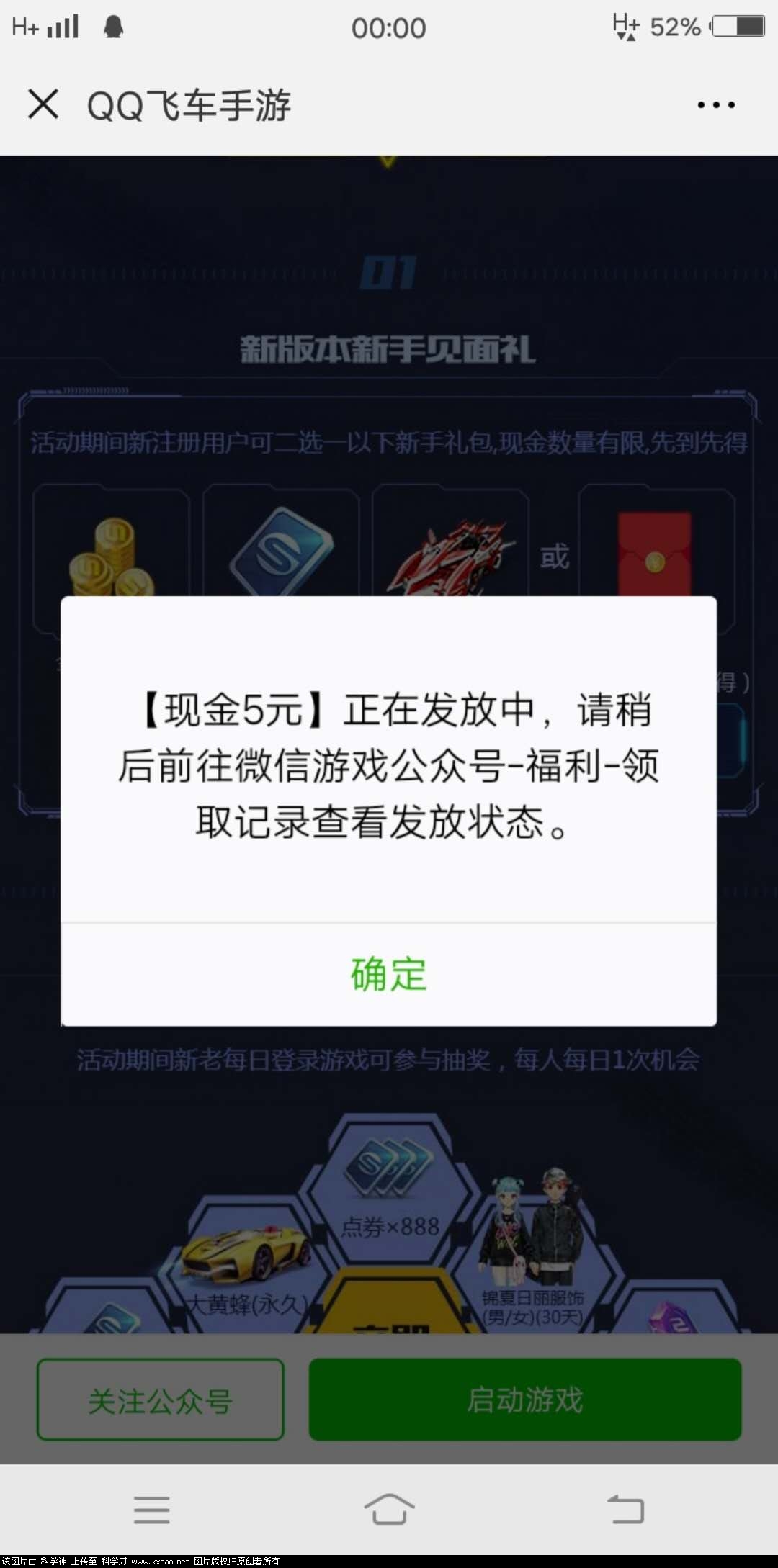Open the three-dot overflow menu
Screen dimensions: 778x1568
pos(715,105)
